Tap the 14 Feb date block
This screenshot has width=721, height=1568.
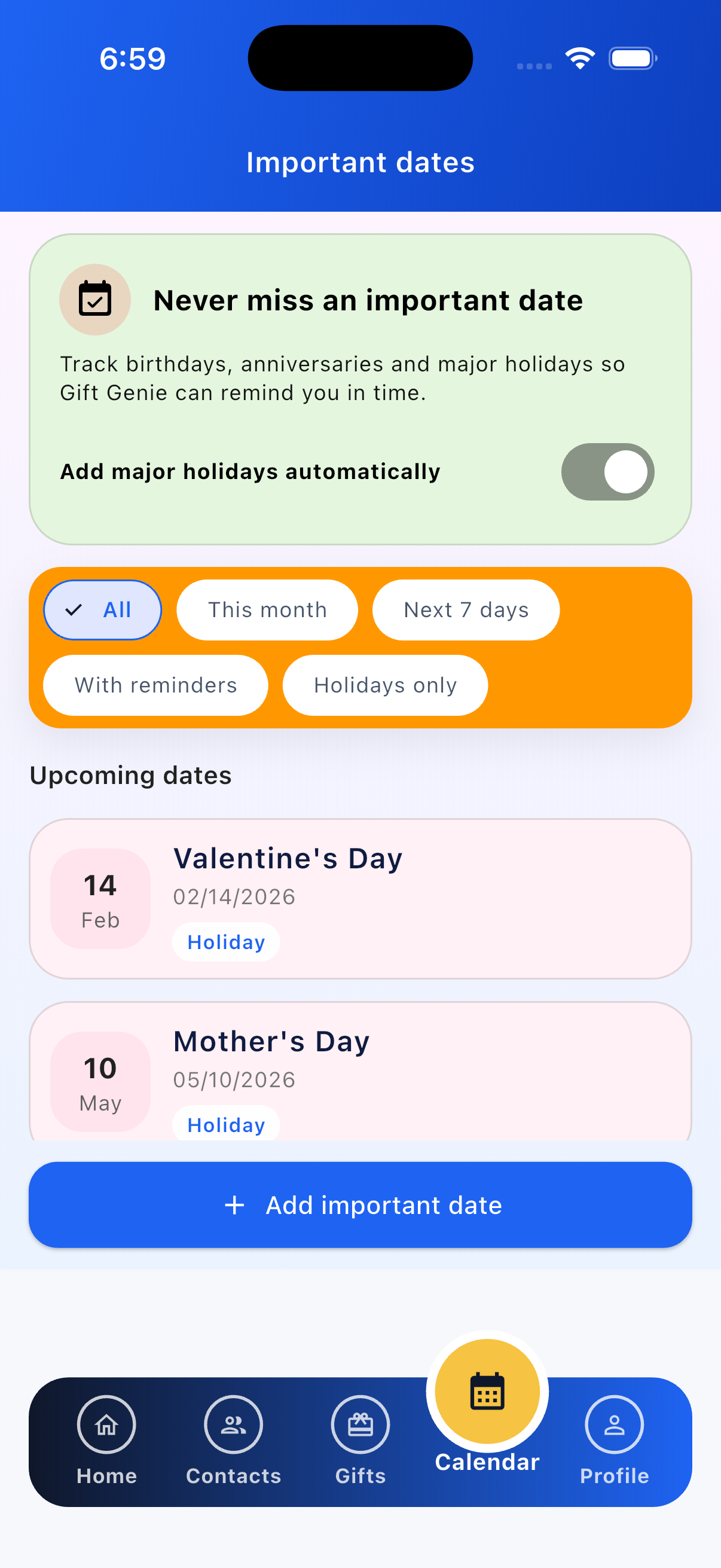coord(100,899)
